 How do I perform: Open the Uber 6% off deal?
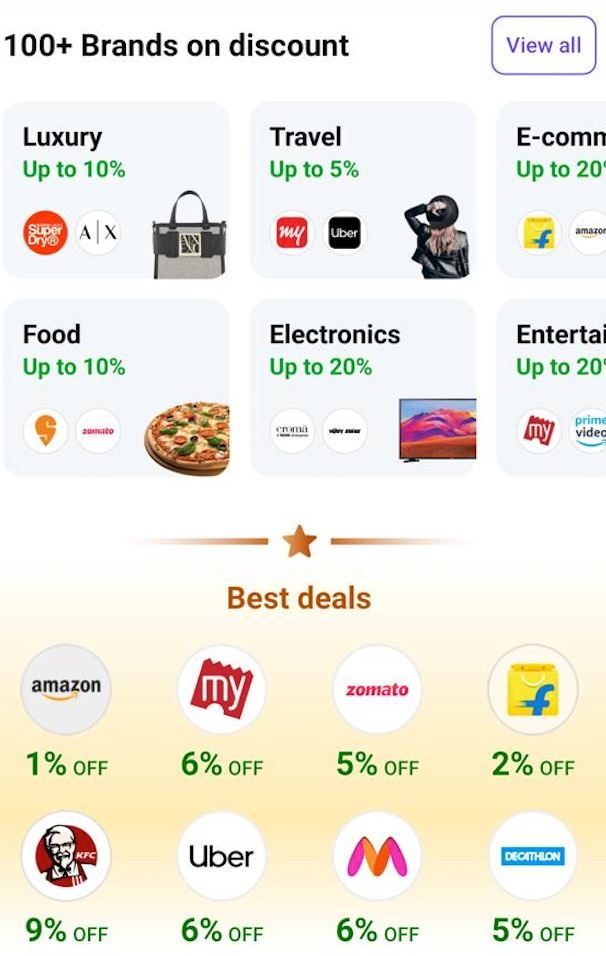click(222, 878)
